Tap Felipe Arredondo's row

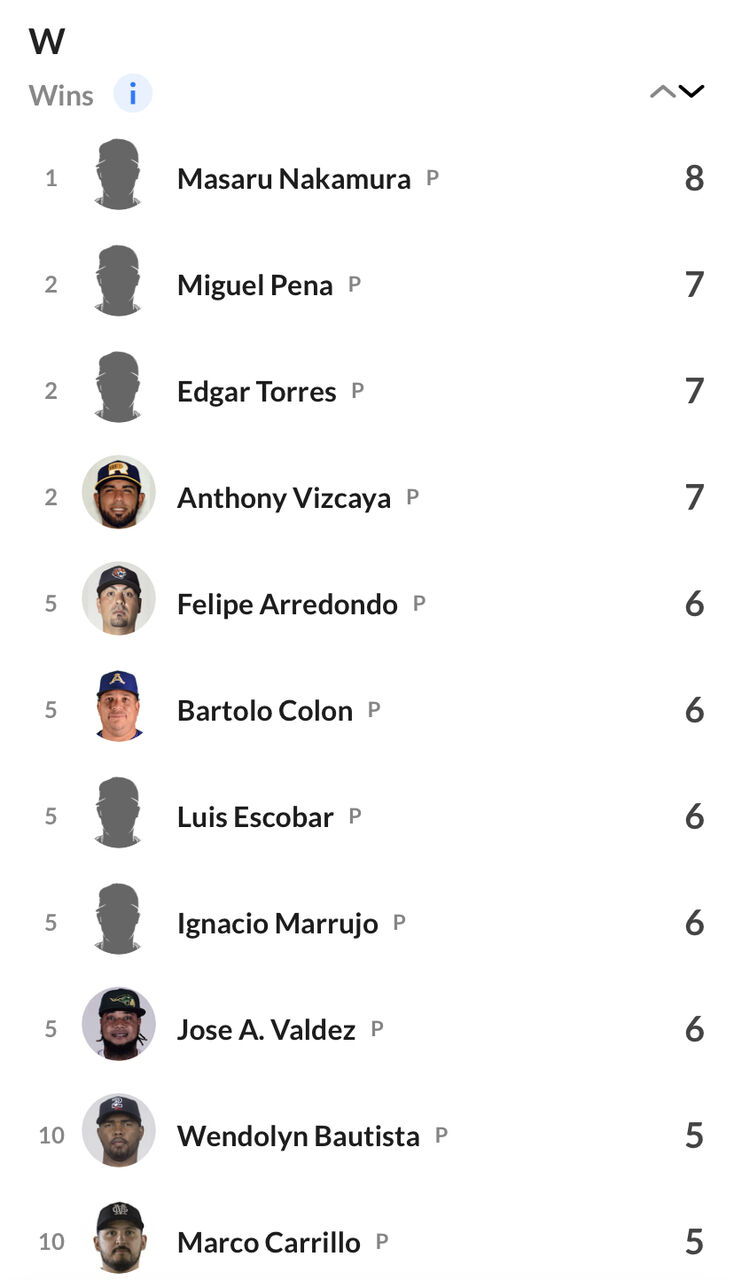tap(287, 604)
